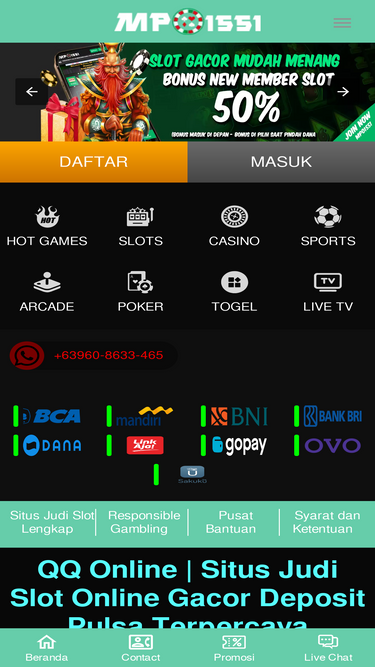Switch to the Promosi tab
375x667 pixels.
(x=234, y=648)
